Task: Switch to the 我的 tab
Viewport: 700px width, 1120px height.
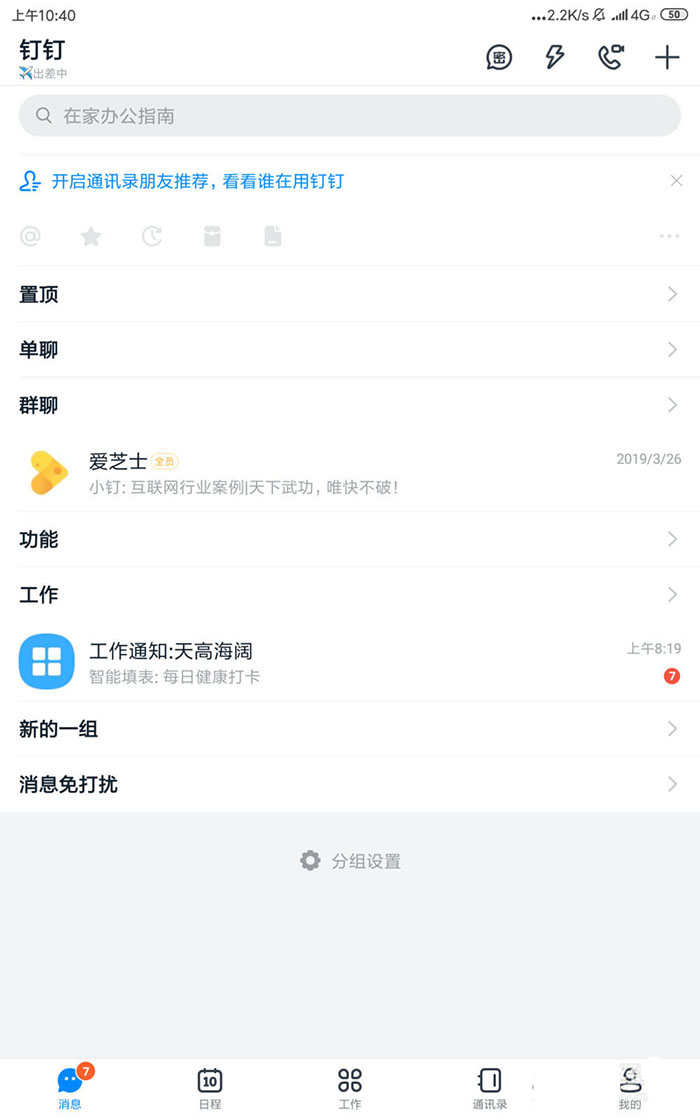Action: (630, 1086)
